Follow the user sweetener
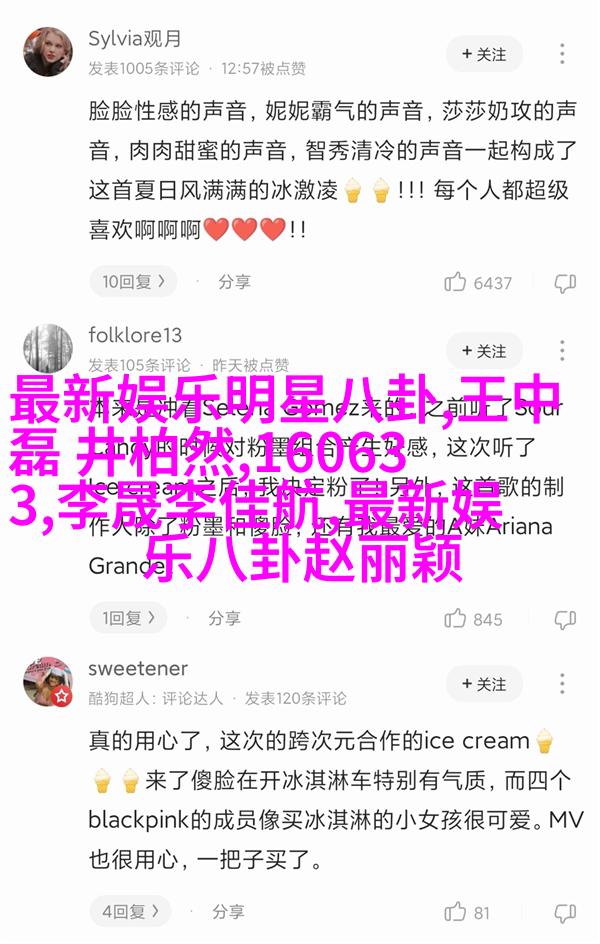This screenshot has width=600, height=944. coord(484,684)
